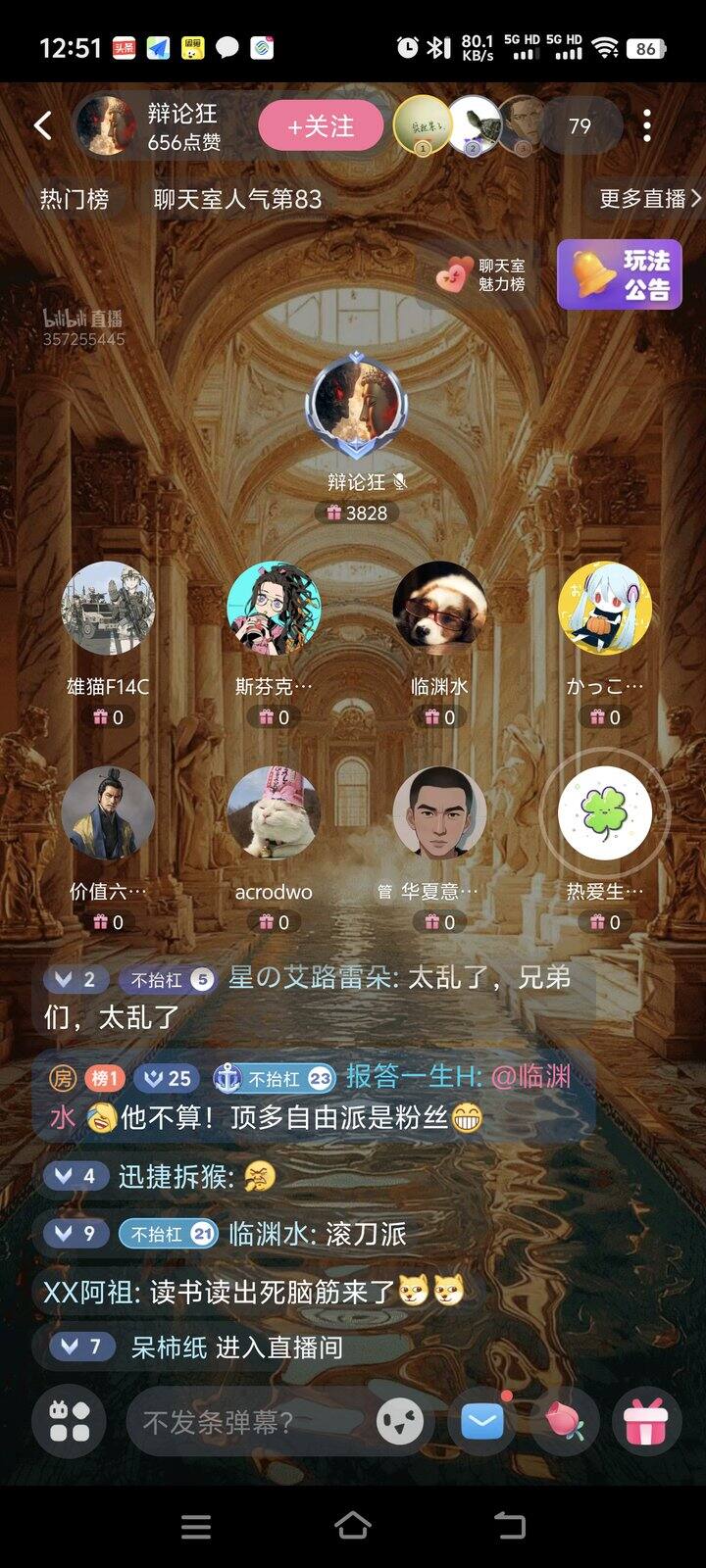Tap 雄猫F14C's seat avatar
Image resolution: width=706 pixels, height=1568 pixels.
[108, 608]
